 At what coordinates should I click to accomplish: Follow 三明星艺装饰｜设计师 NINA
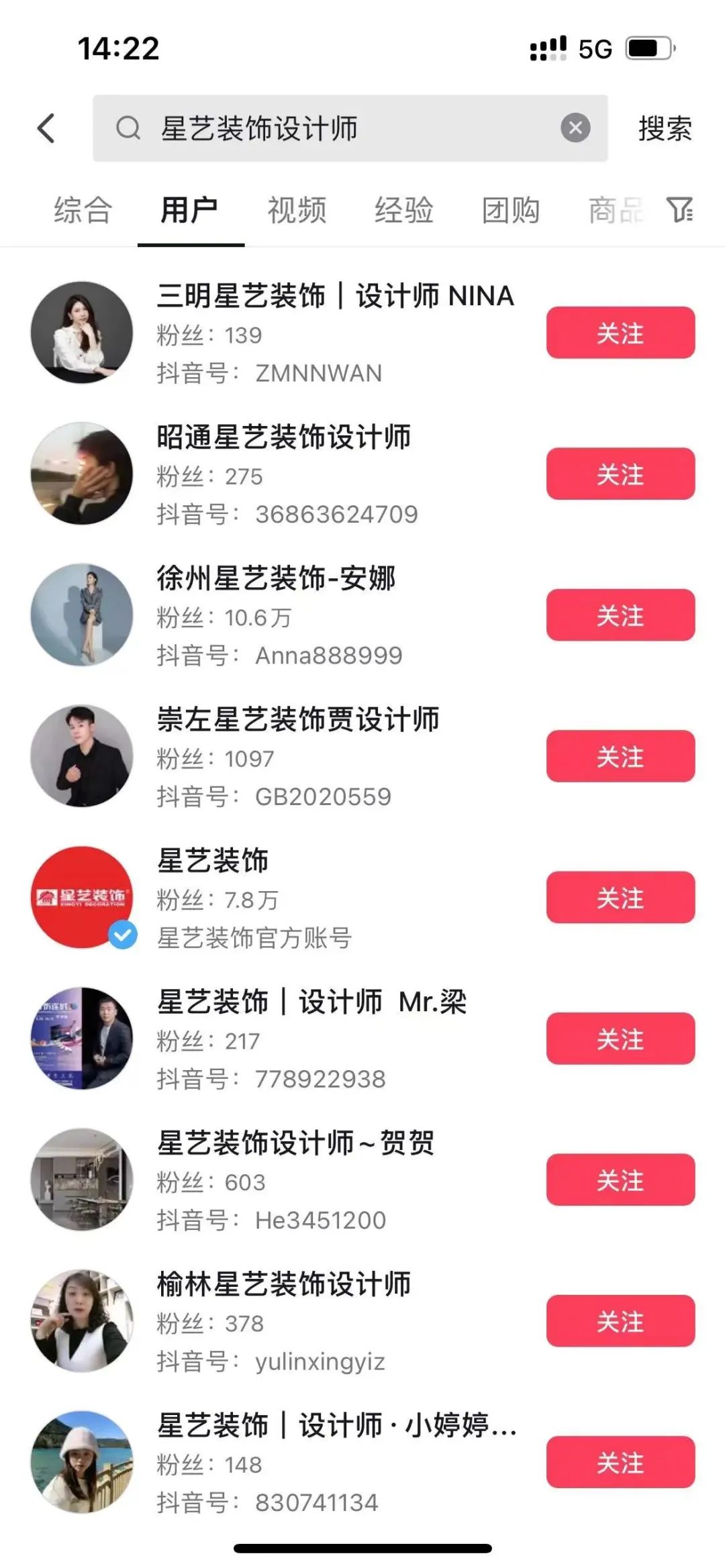[620, 333]
